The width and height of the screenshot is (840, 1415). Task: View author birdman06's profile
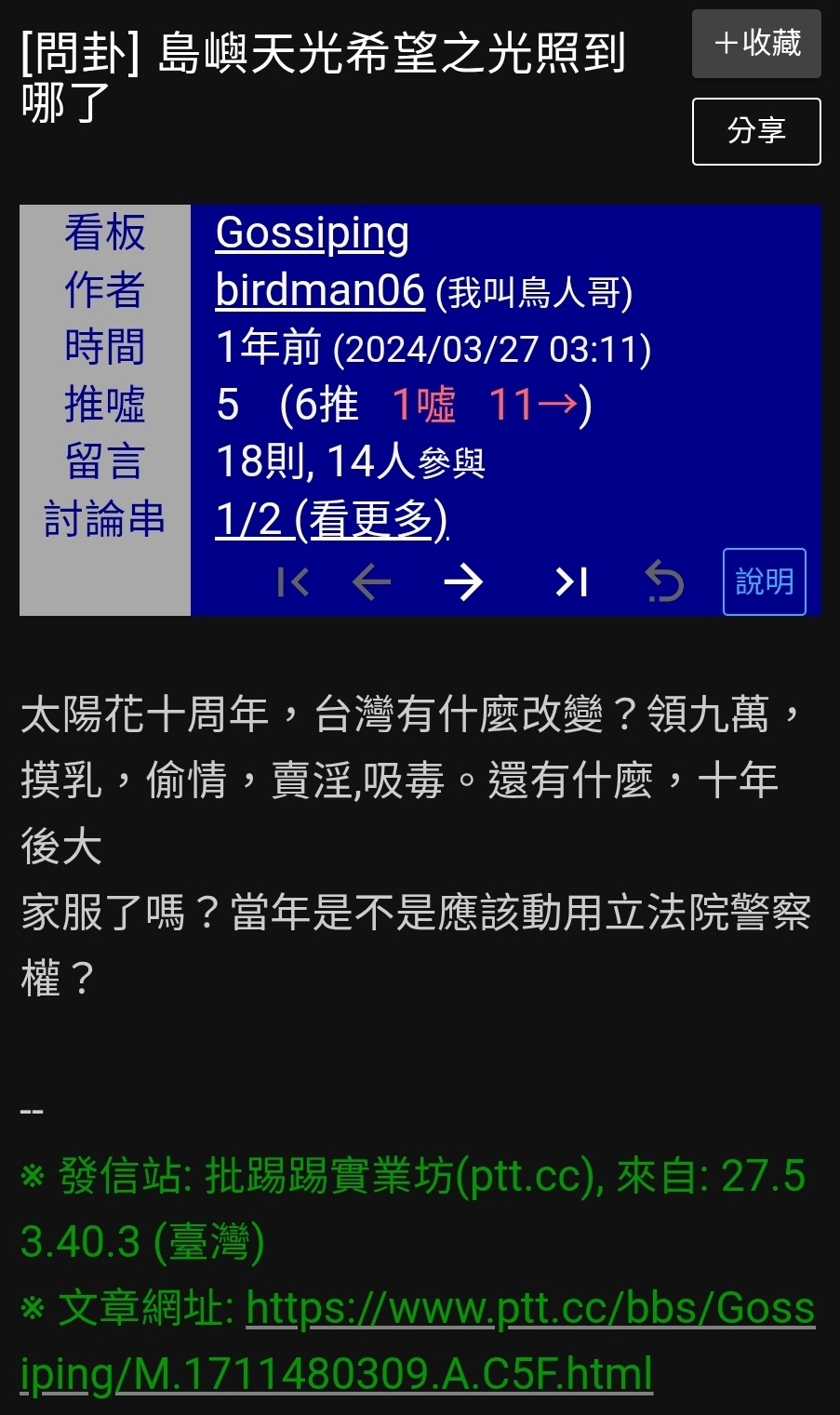tap(320, 290)
